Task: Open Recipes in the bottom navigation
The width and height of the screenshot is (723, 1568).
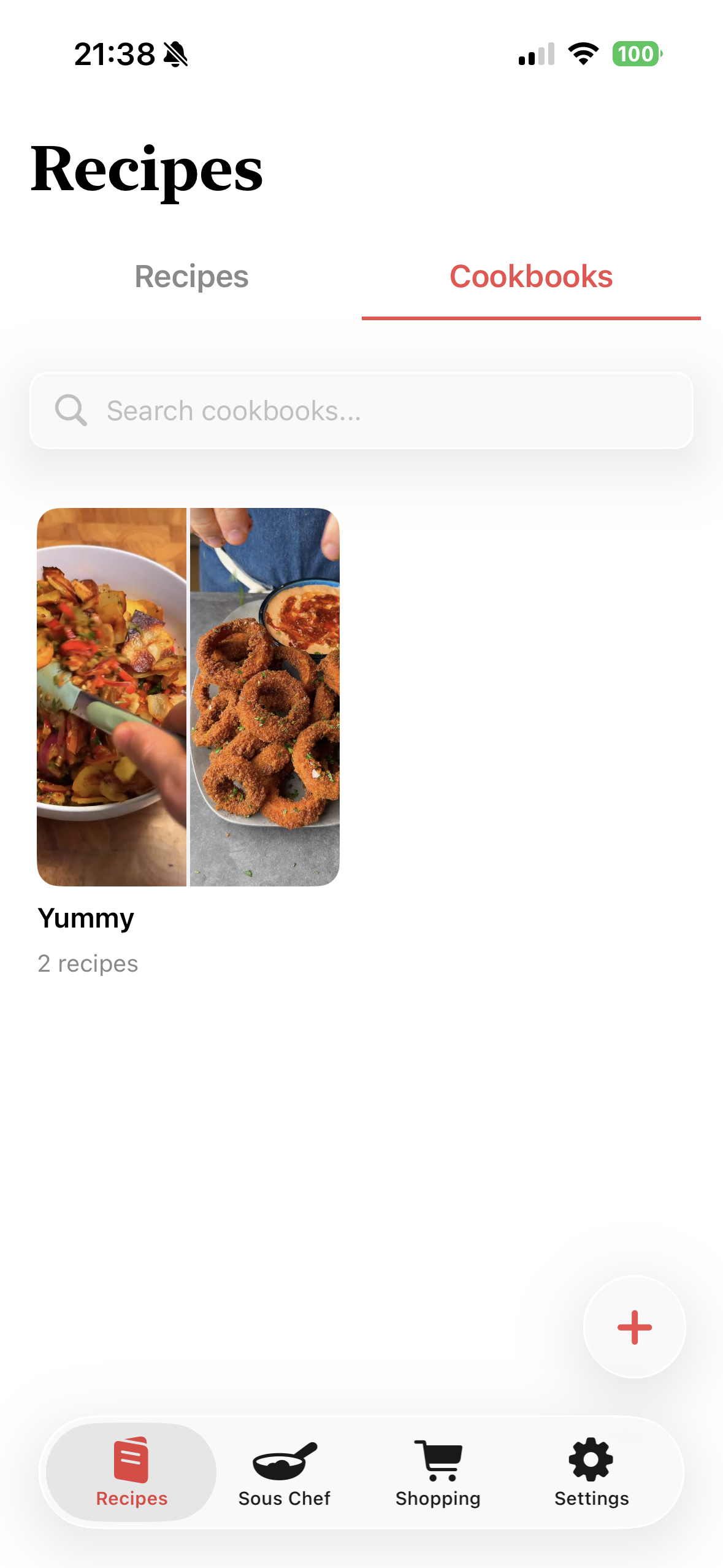Action: (x=131, y=1472)
